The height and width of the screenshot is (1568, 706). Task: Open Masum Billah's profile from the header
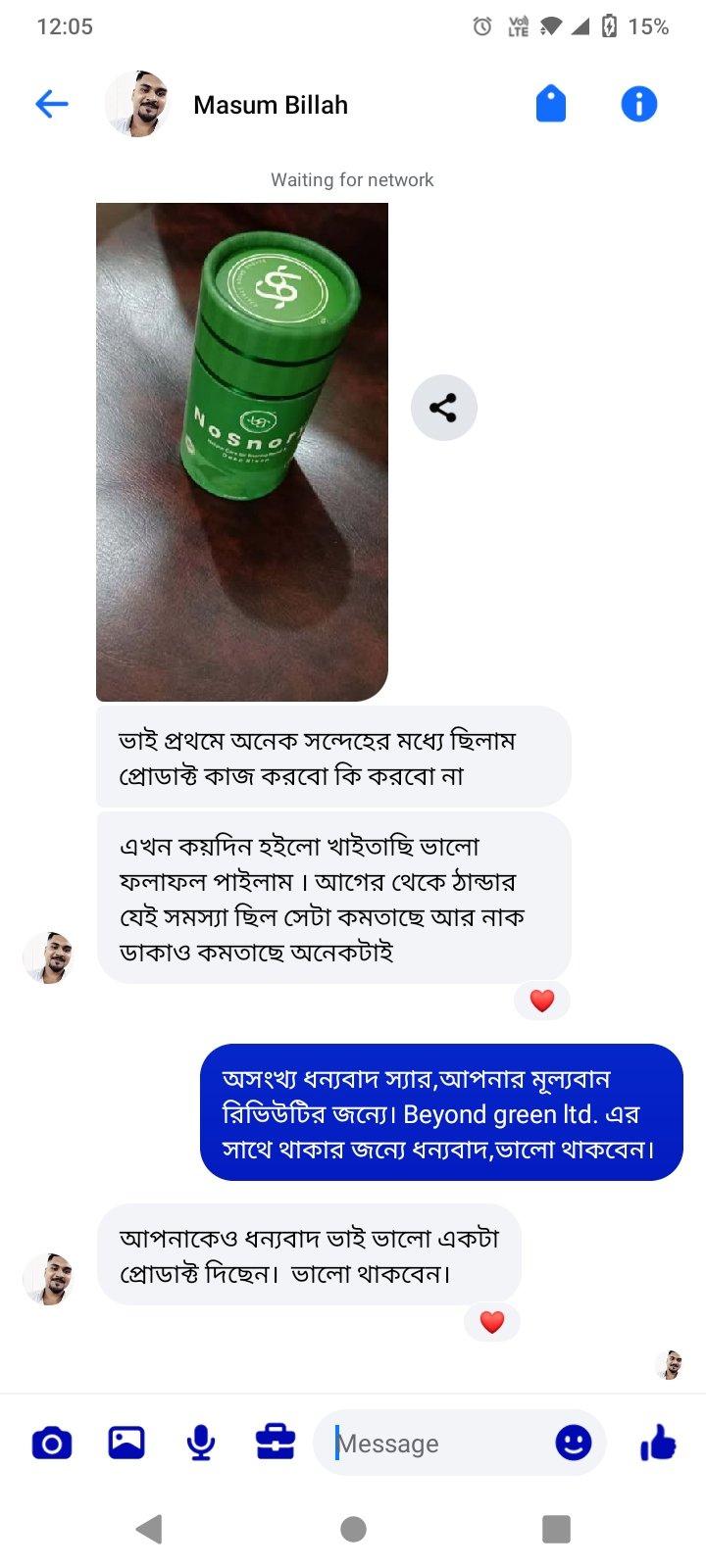[270, 105]
